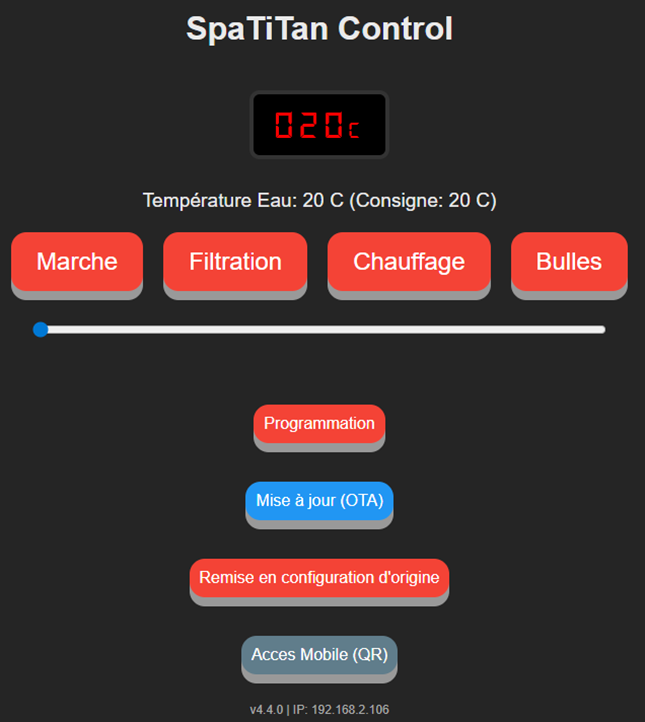Activate the Bulles button
The image size is (645, 722).
coord(569,262)
